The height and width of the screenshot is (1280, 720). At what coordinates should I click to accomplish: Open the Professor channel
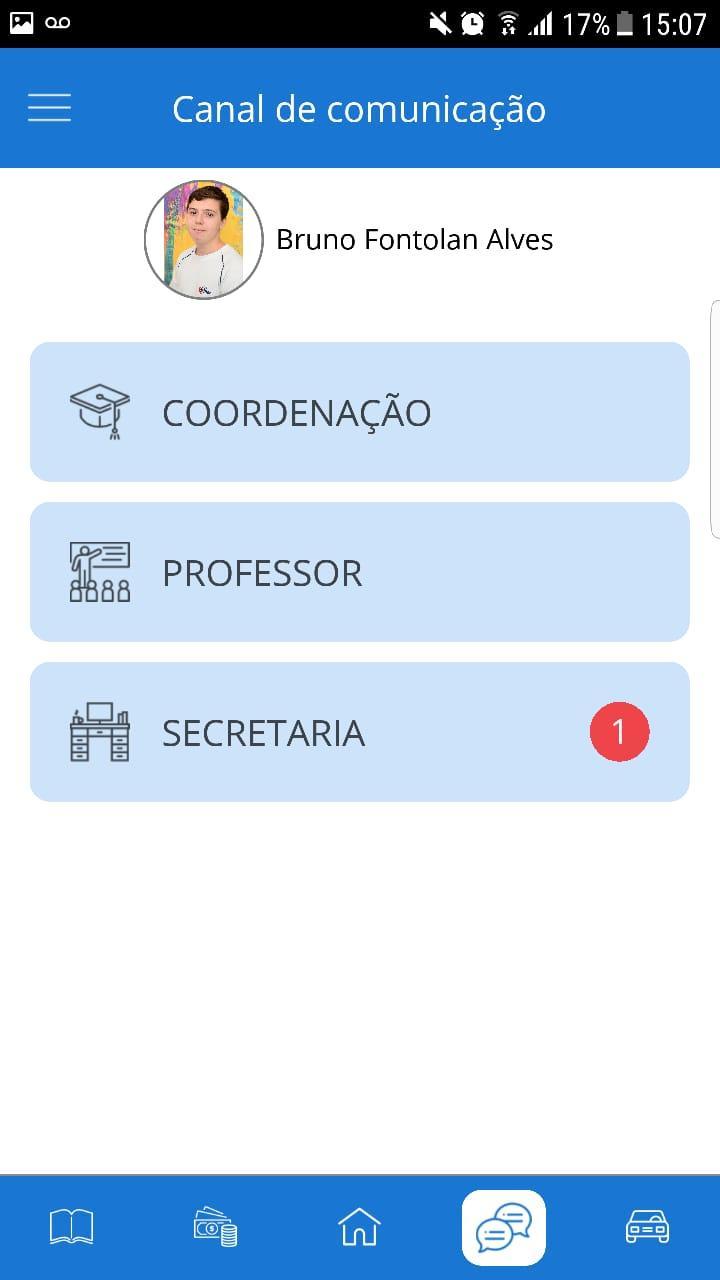click(360, 572)
